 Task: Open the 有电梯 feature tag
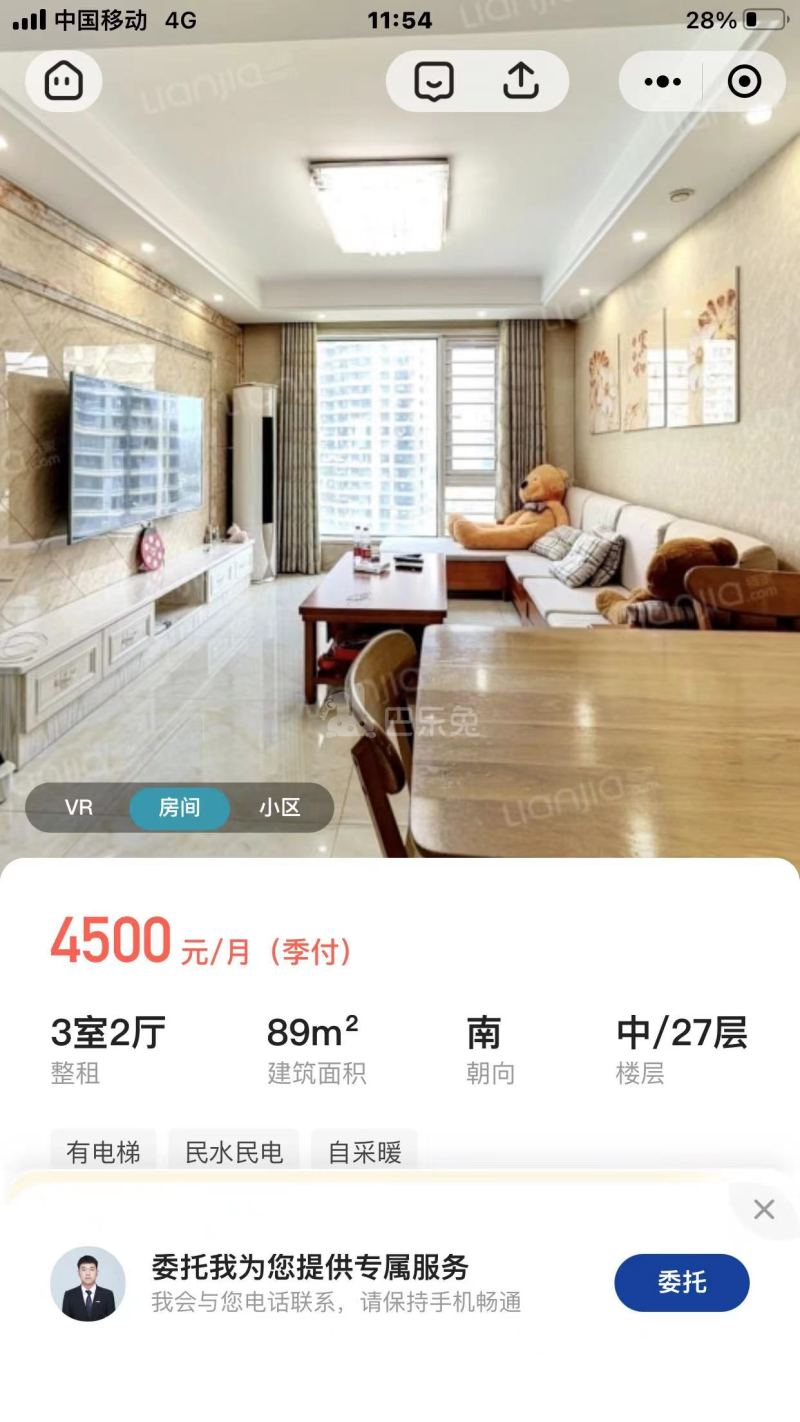tap(103, 1152)
